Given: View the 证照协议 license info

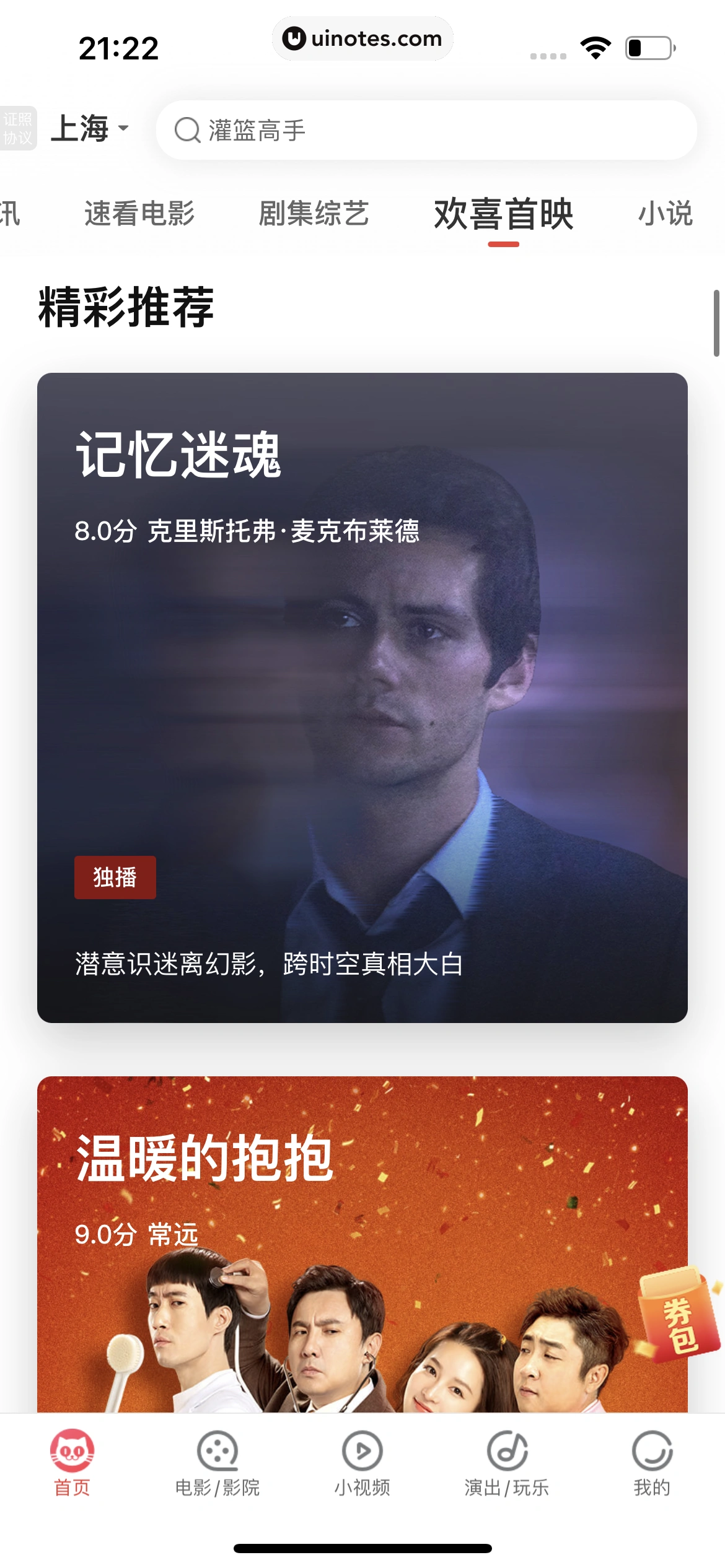Looking at the screenshot, I should click(x=18, y=128).
